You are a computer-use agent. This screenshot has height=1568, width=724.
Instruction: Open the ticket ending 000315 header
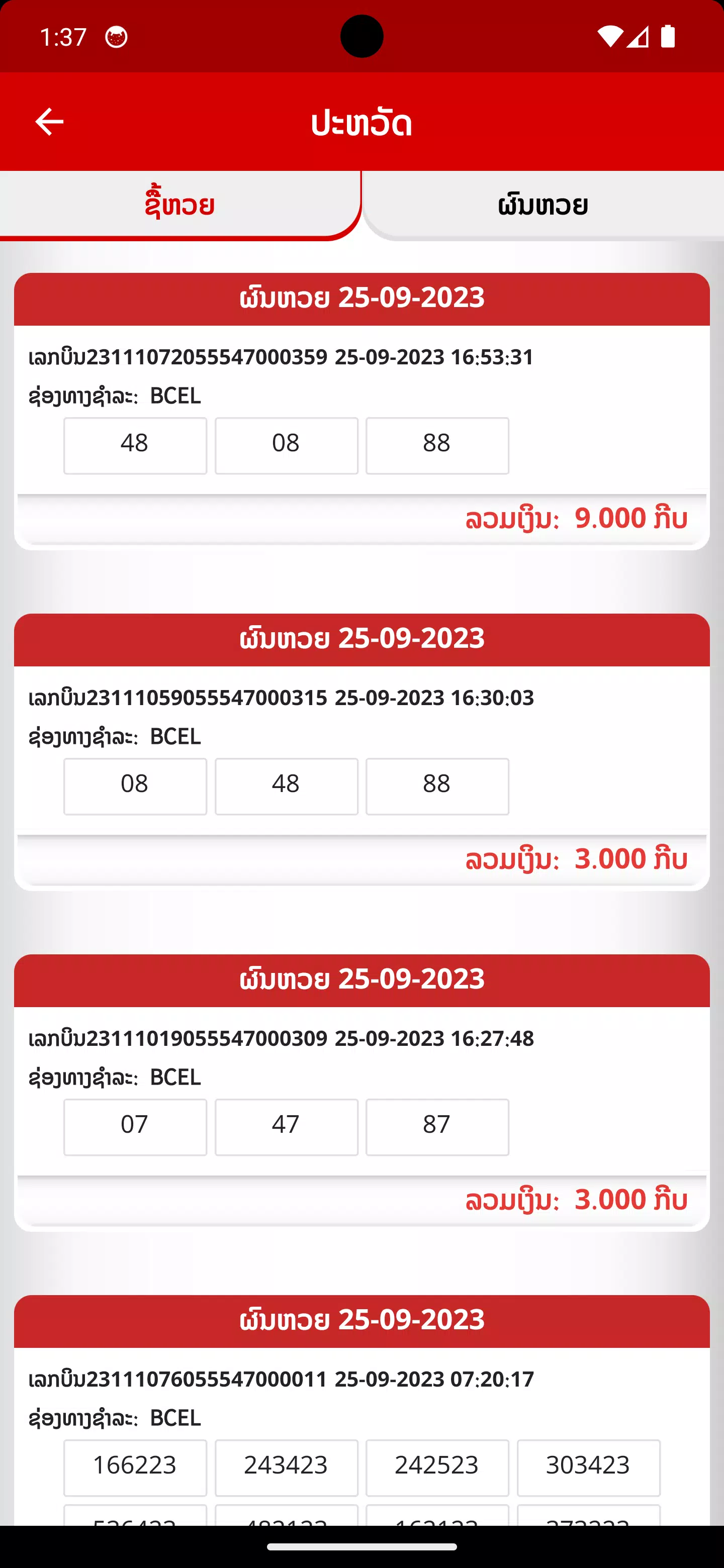[361, 639]
